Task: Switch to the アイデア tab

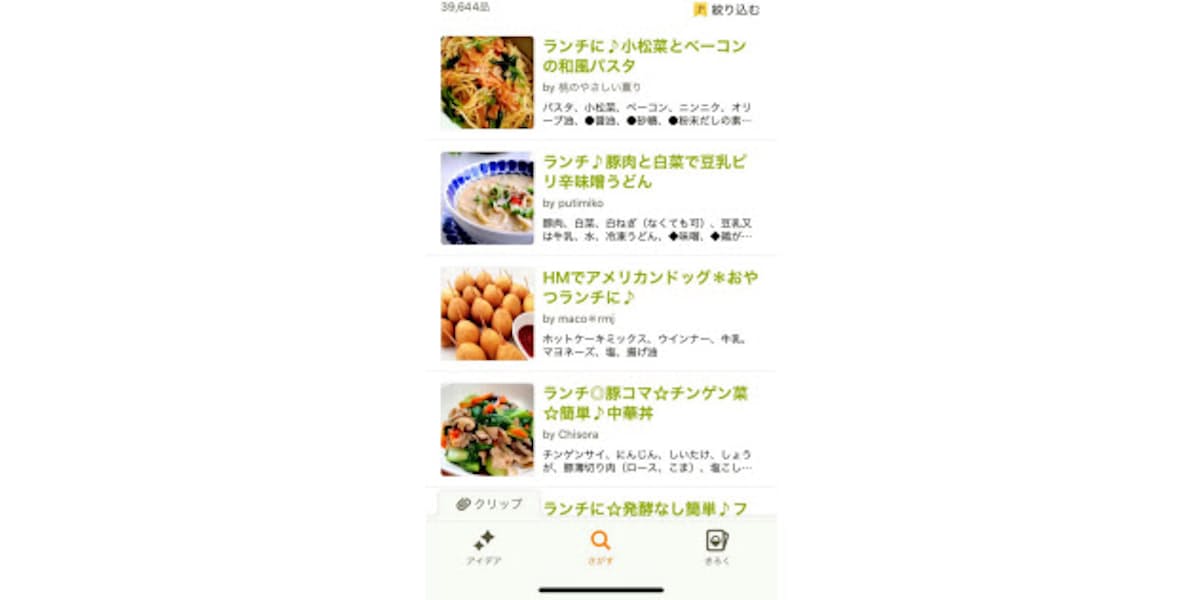Action: [484, 547]
